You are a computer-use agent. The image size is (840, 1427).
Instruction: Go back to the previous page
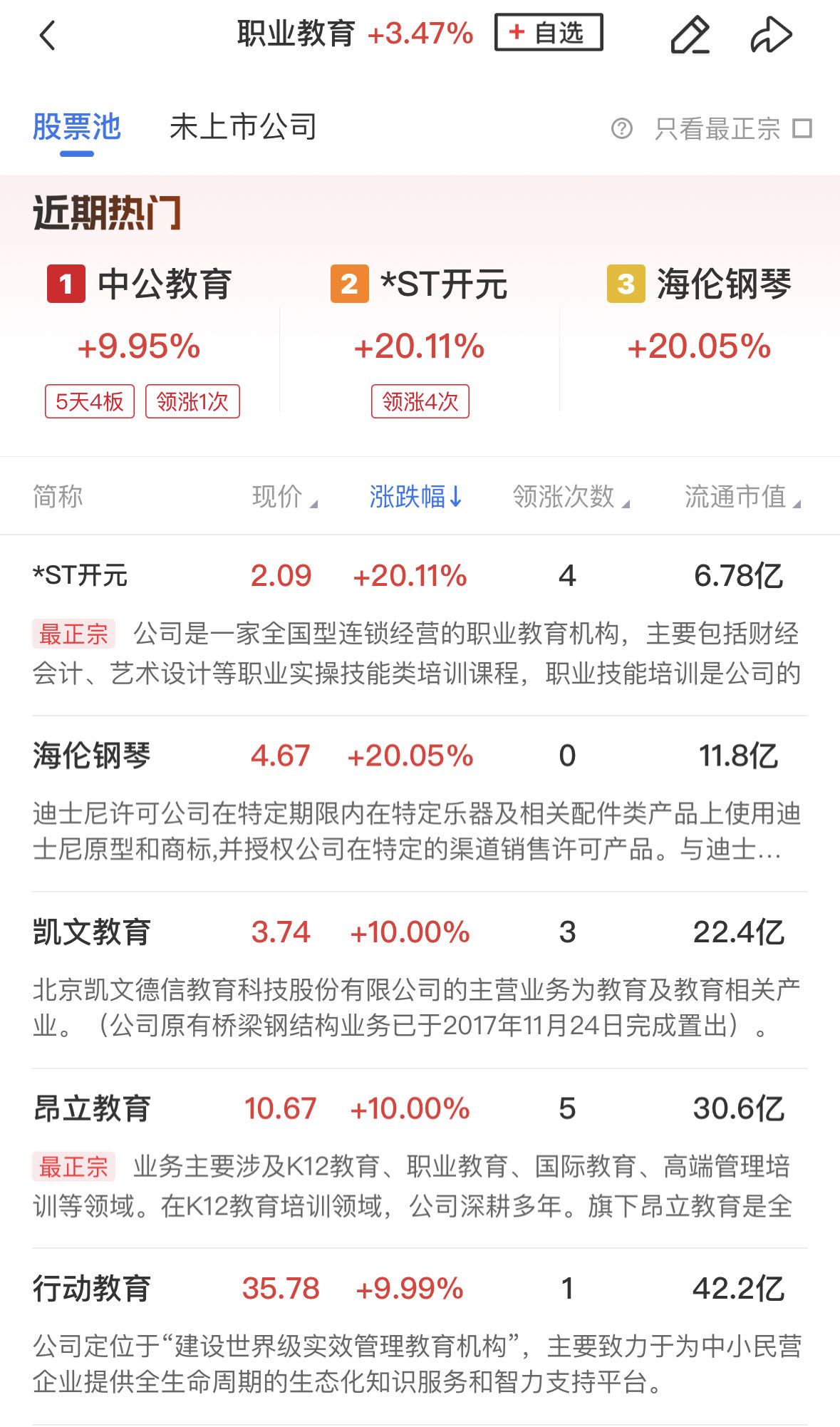tap(47, 35)
